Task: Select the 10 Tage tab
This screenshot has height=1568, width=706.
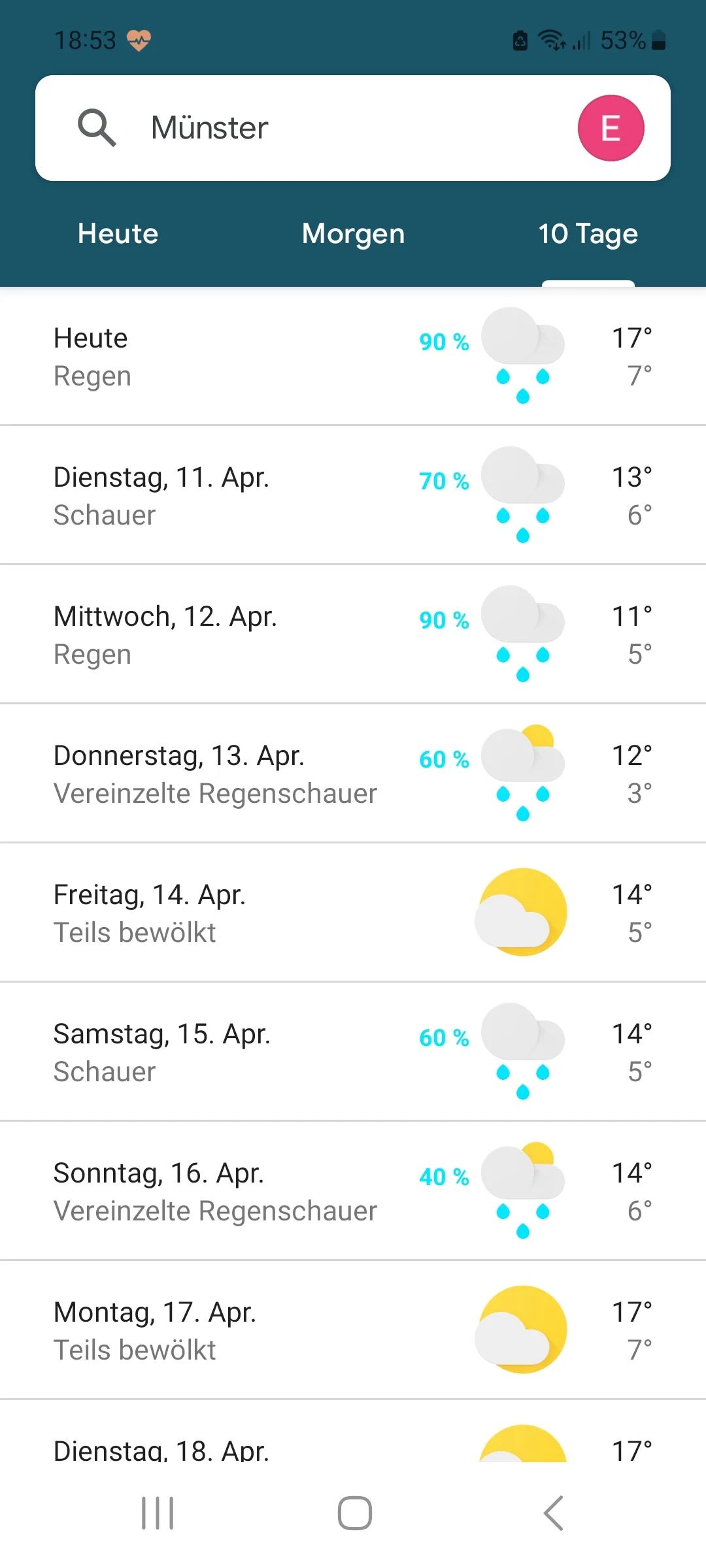Action: pyautogui.click(x=588, y=234)
